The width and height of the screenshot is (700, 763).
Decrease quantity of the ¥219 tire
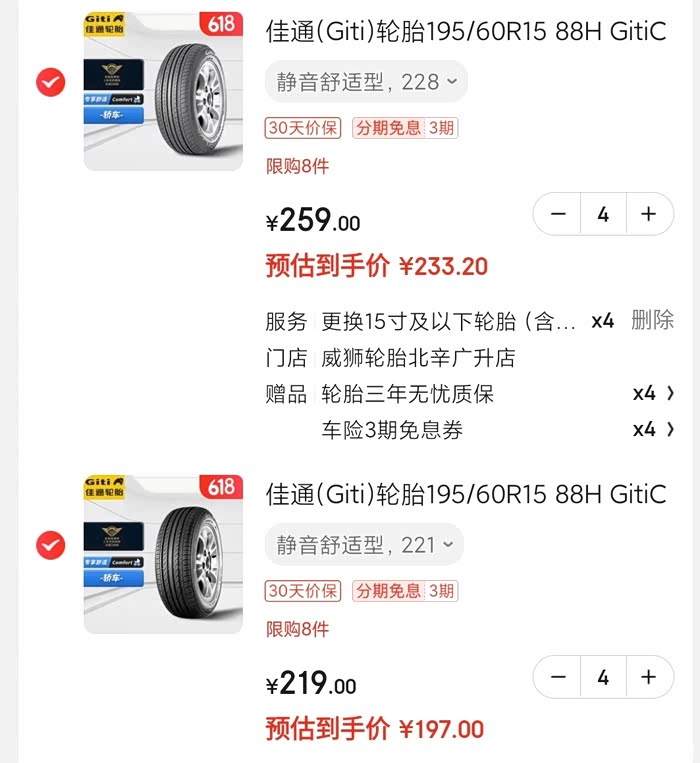pyautogui.click(x=558, y=677)
